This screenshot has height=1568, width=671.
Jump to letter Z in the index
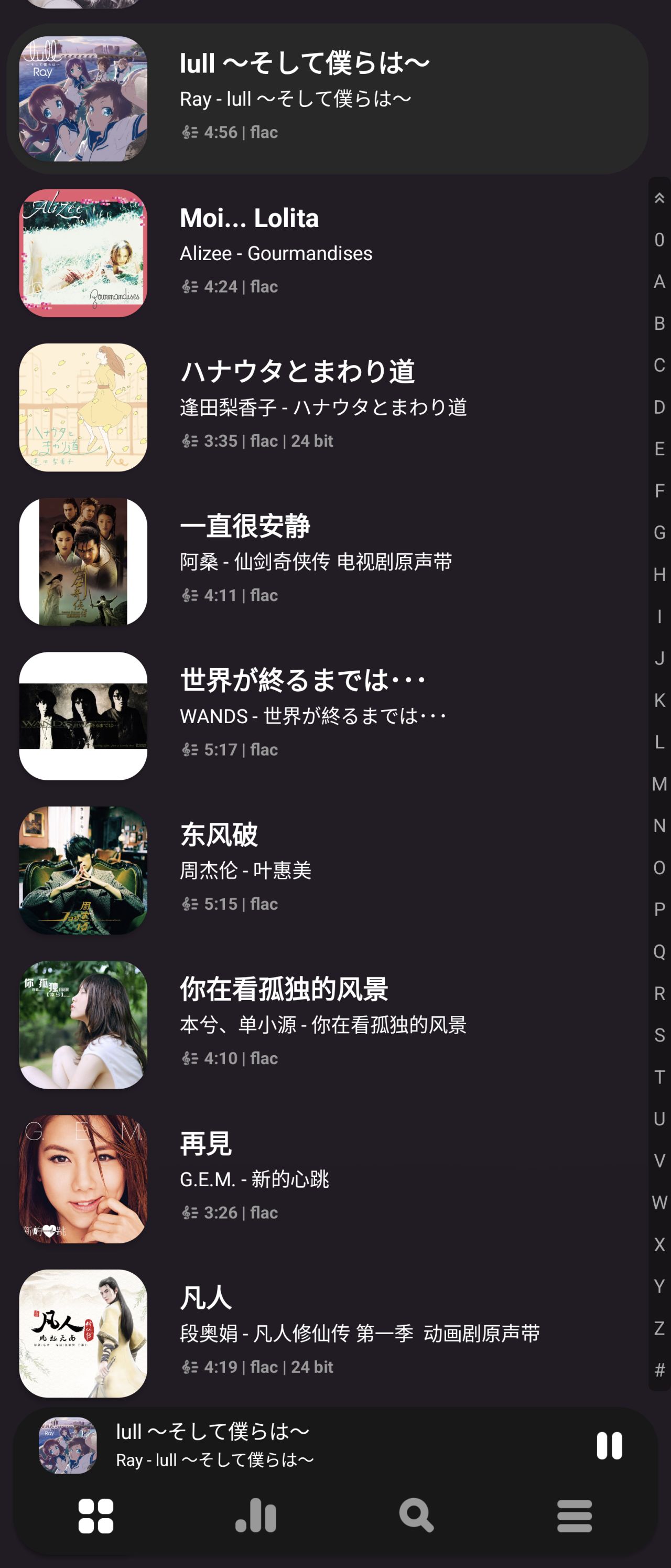(x=659, y=1328)
